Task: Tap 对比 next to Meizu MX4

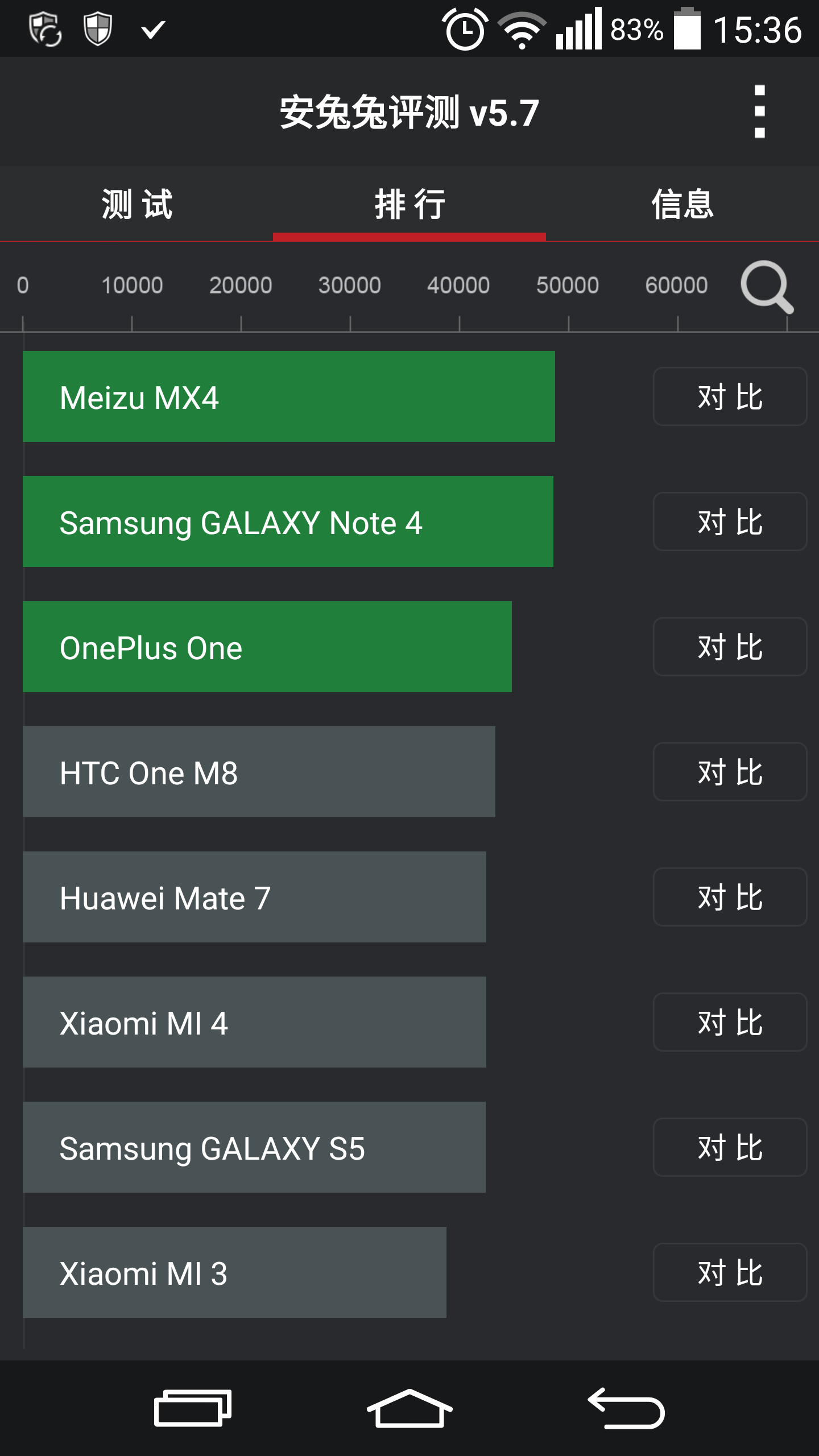Action: pyautogui.click(x=730, y=396)
